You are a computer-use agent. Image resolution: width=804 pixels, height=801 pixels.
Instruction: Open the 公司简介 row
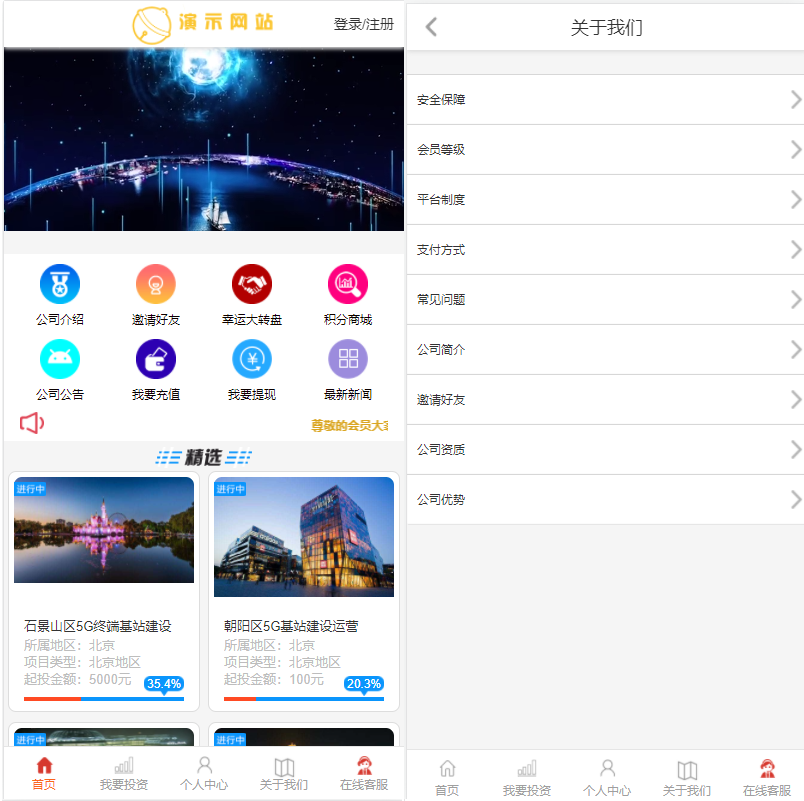[605, 350]
